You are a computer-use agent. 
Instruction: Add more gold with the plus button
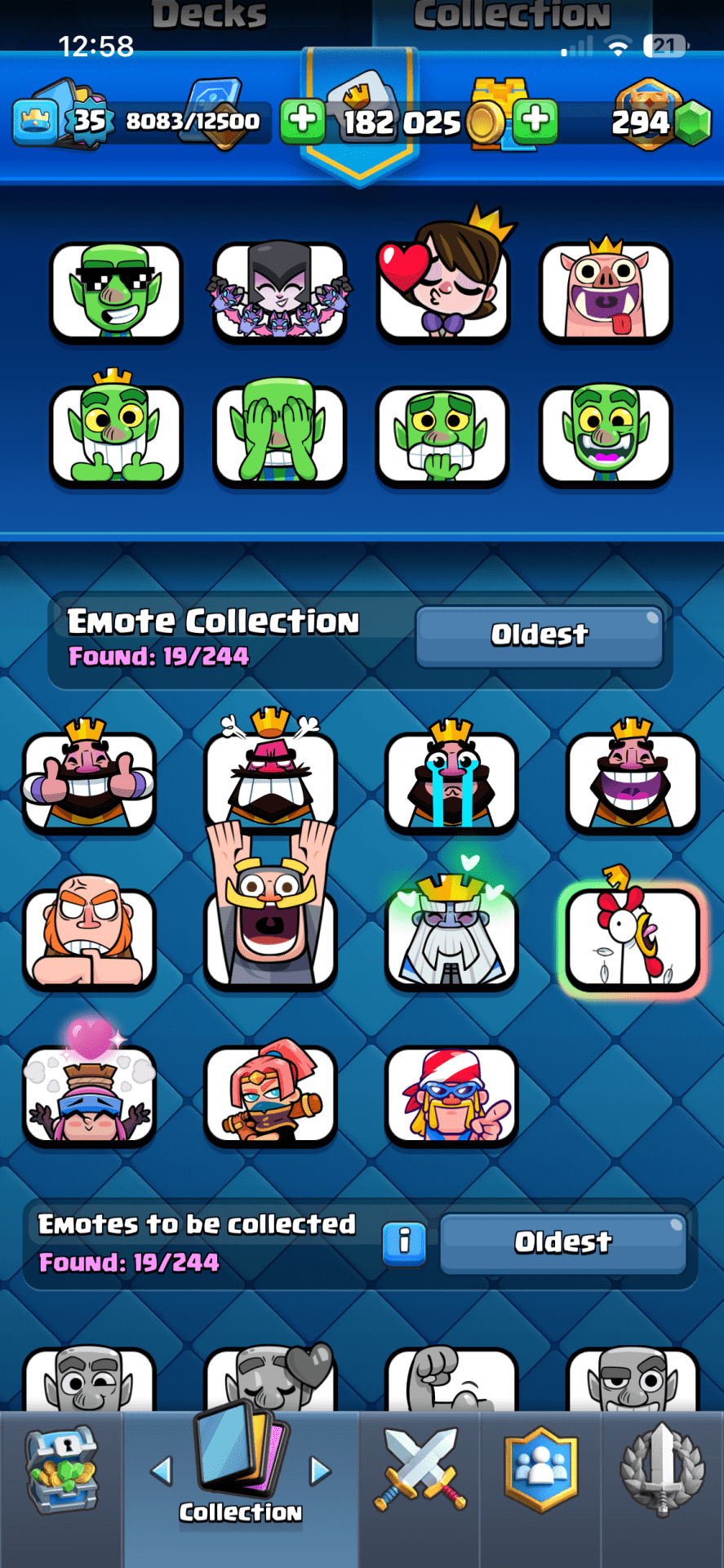pos(535,120)
